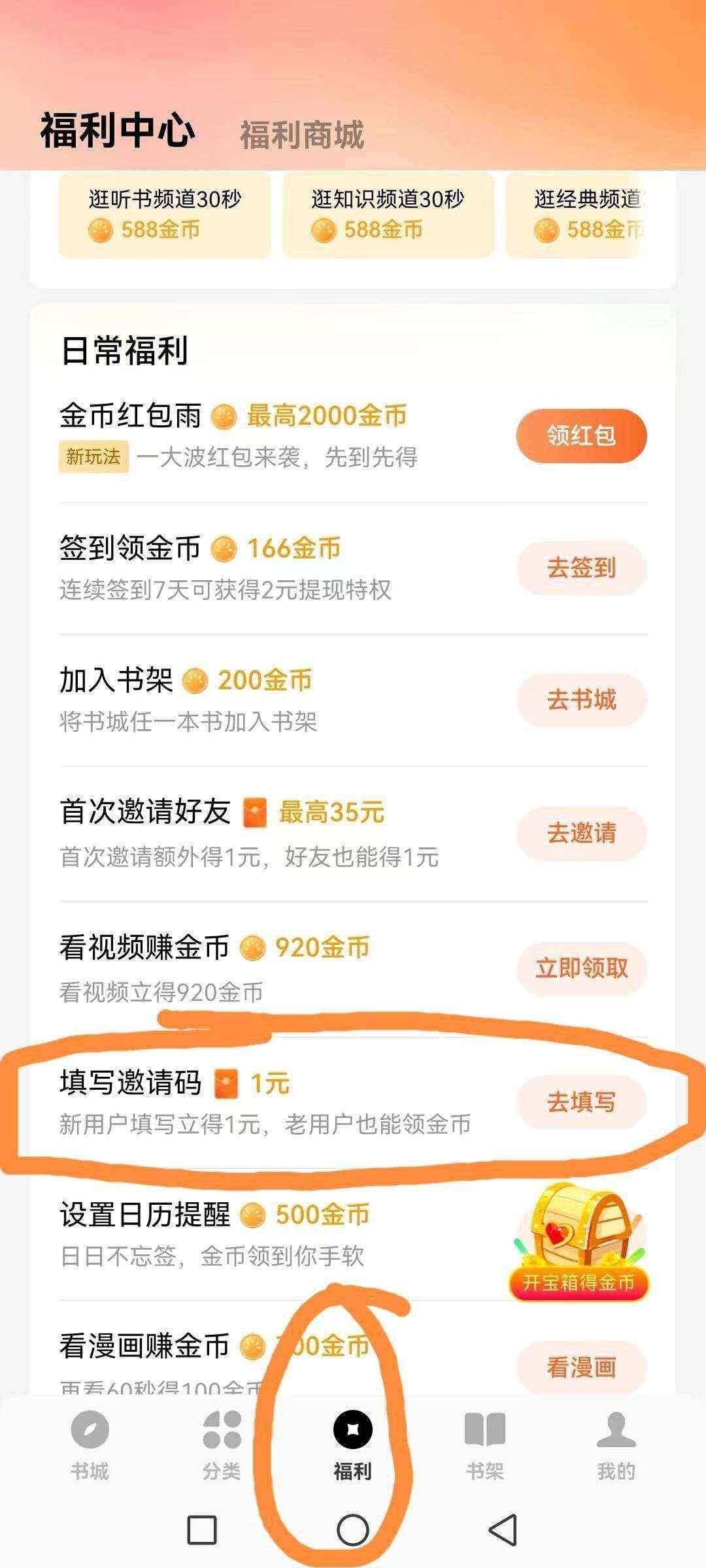The width and height of the screenshot is (706, 1568).
Task: Switch to the 分类 tab
Action: [x=222, y=1445]
